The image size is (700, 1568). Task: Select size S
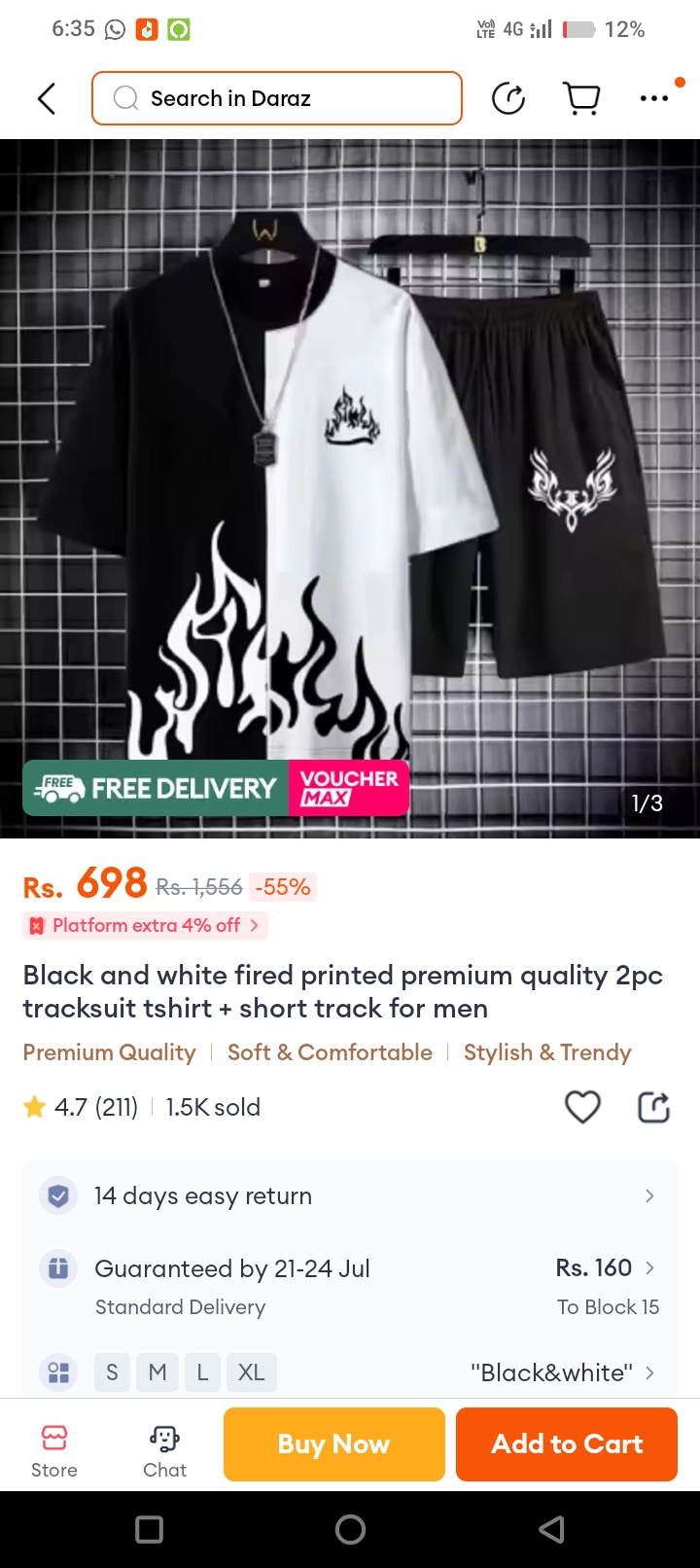112,1372
